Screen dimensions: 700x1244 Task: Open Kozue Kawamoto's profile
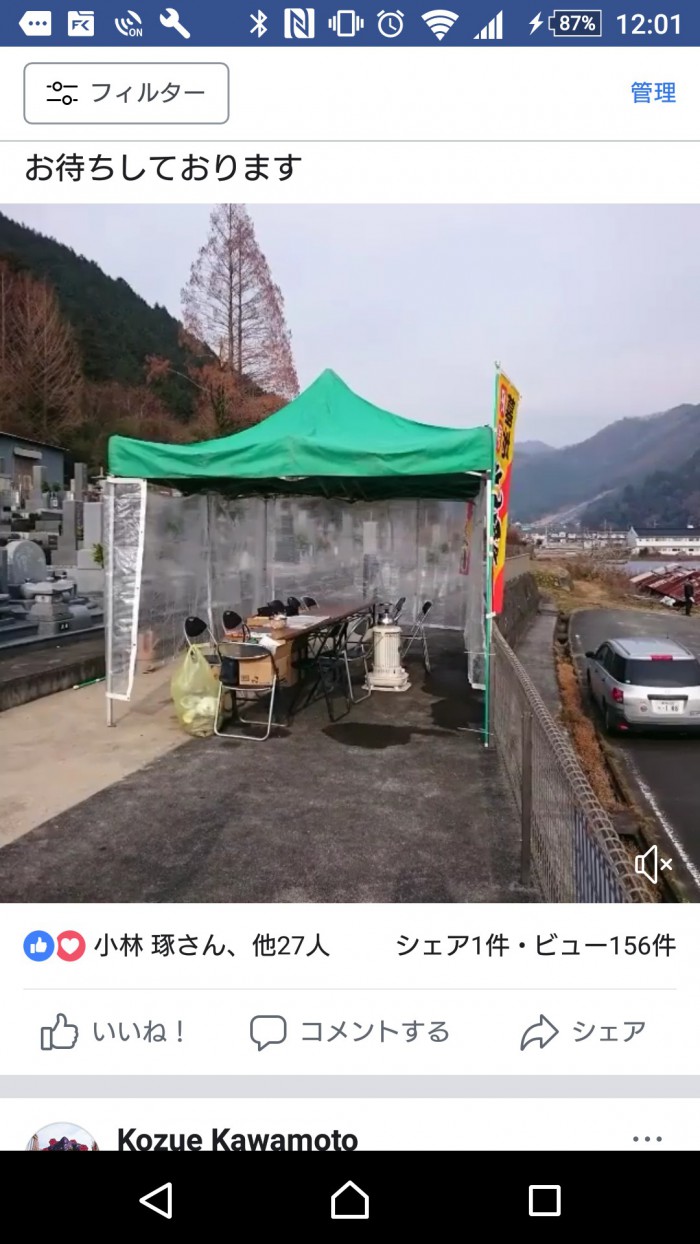tap(237, 1139)
